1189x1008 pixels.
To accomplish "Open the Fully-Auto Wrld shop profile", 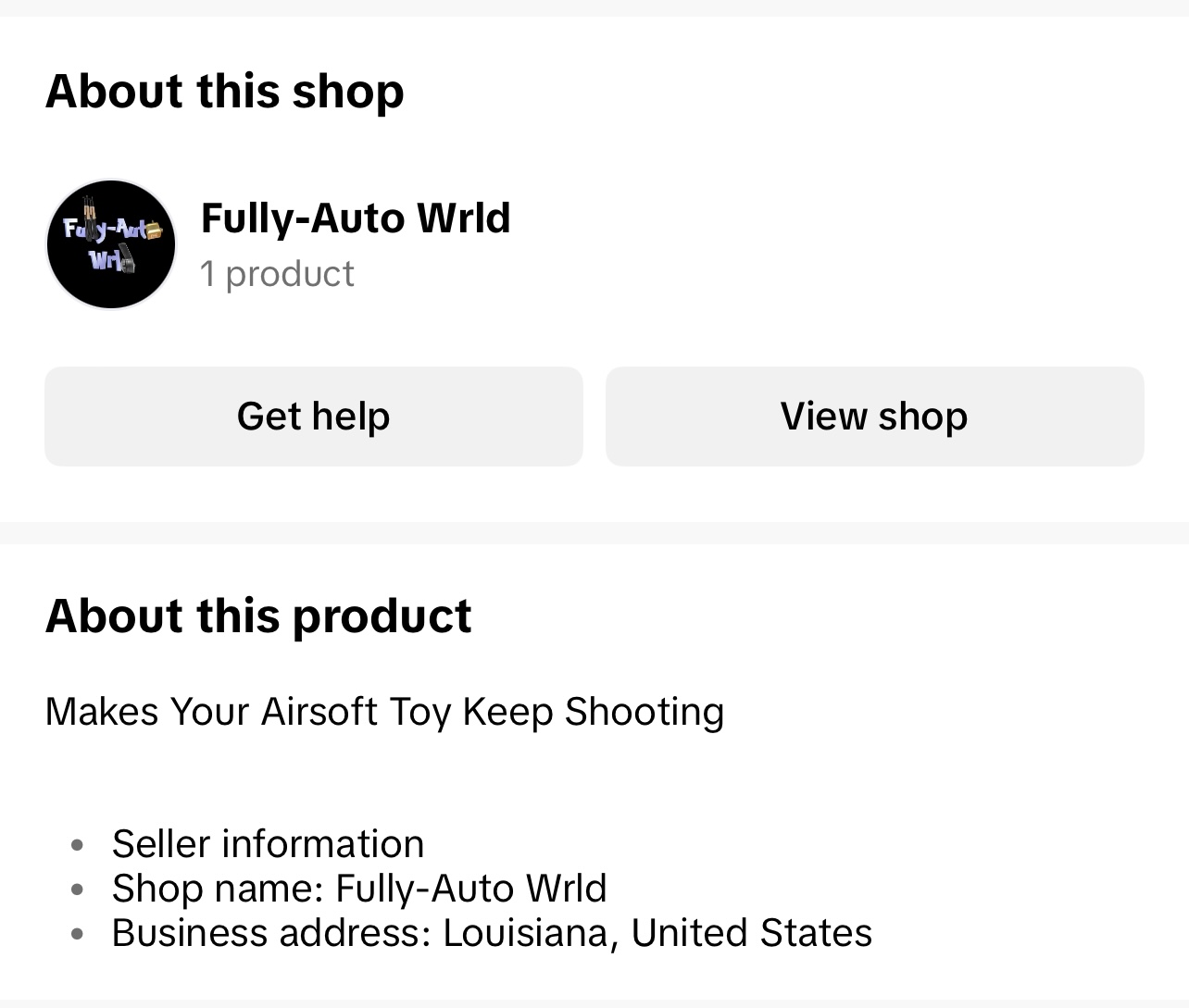I will point(355,219).
